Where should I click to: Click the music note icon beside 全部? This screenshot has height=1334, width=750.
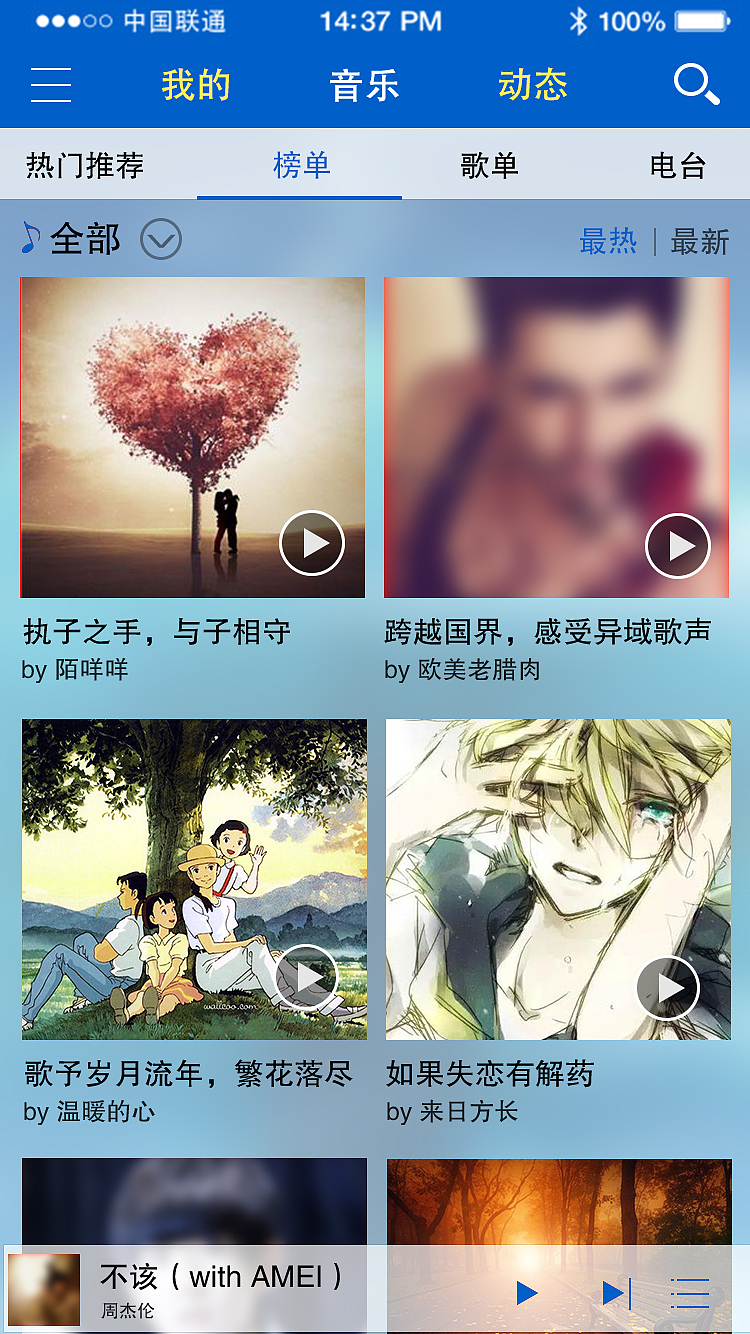[30, 238]
